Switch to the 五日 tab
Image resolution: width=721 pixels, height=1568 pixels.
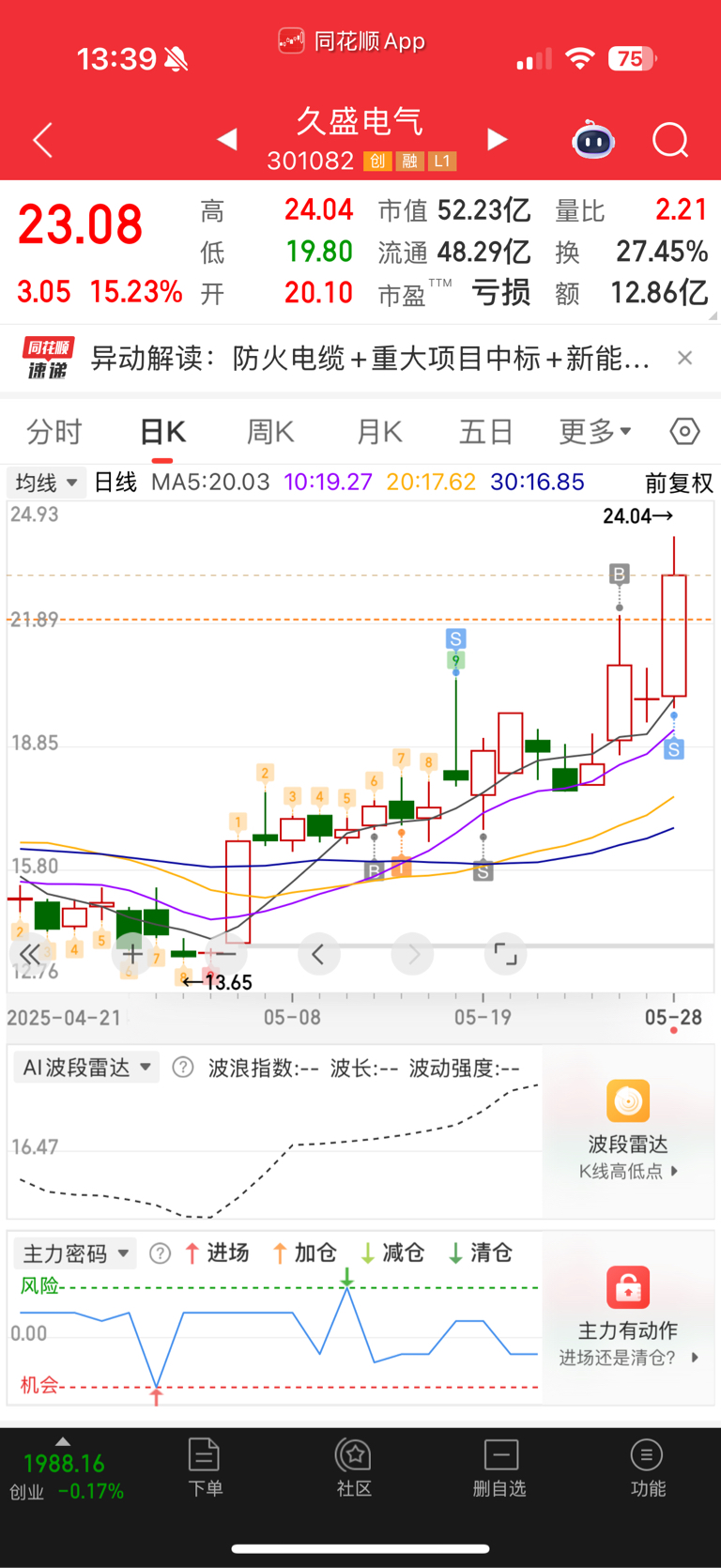click(485, 432)
